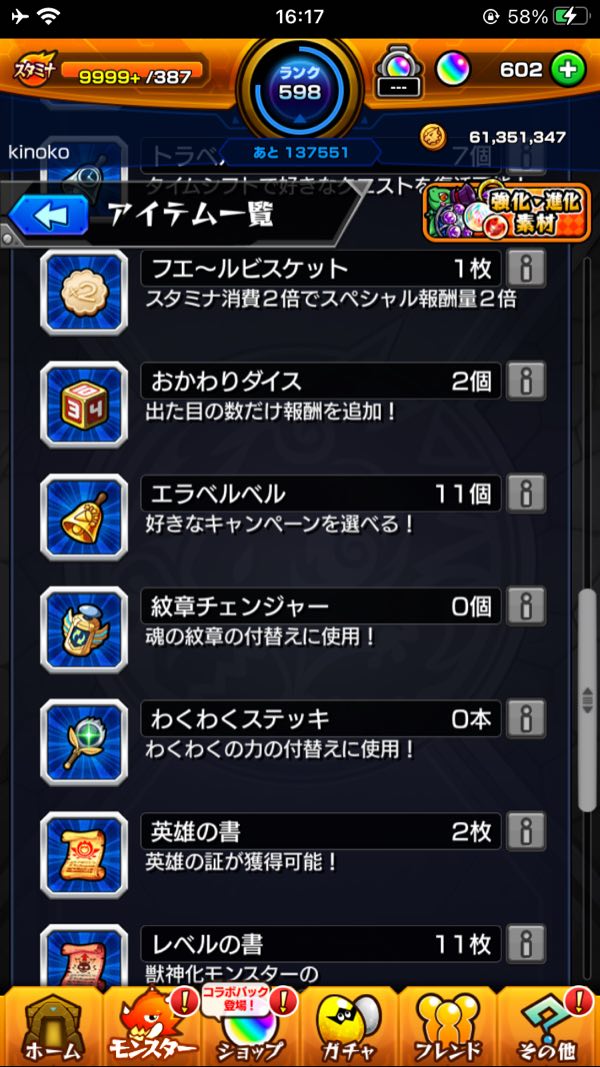
Task: Switch to the モンスター tab
Action: 152,1026
